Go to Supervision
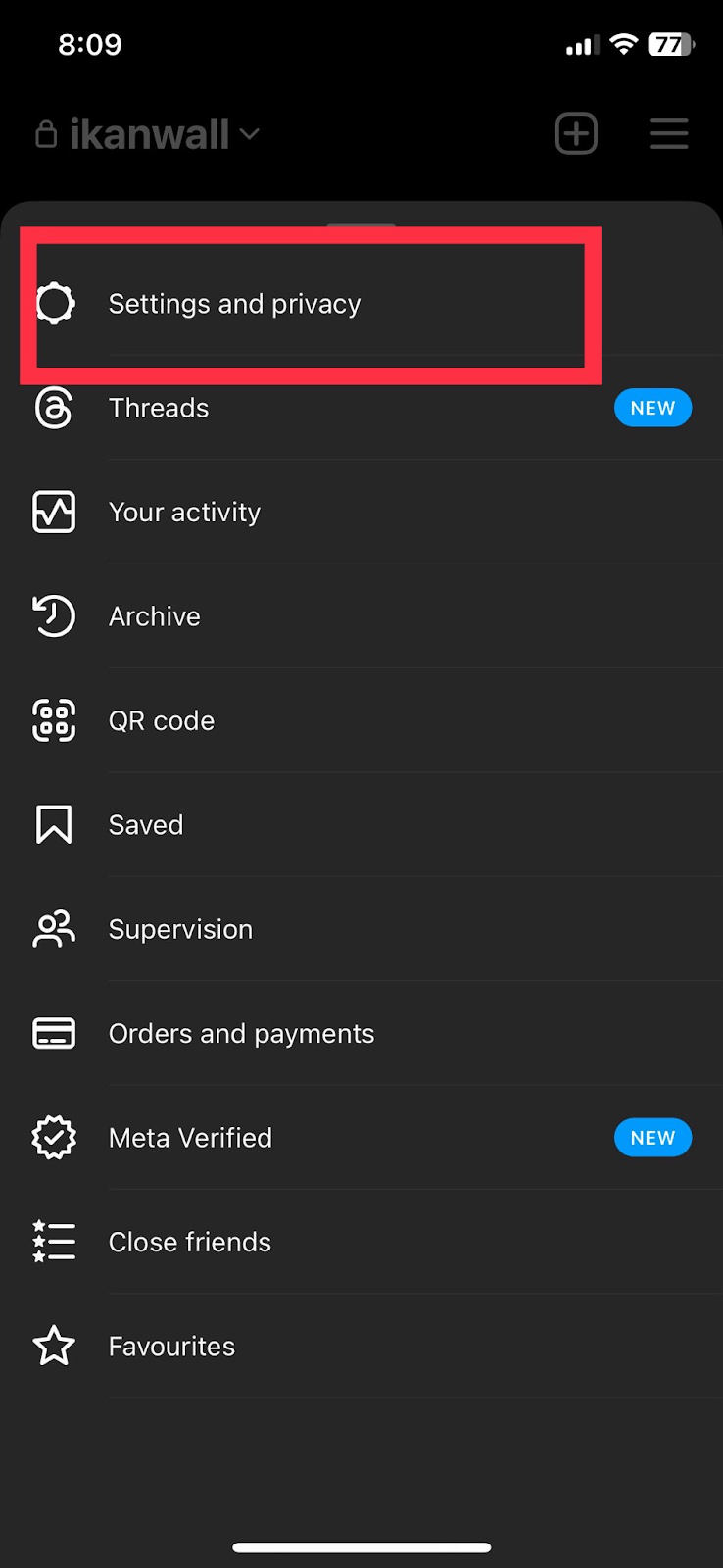Image resolution: width=723 pixels, height=1568 pixels. [x=180, y=929]
